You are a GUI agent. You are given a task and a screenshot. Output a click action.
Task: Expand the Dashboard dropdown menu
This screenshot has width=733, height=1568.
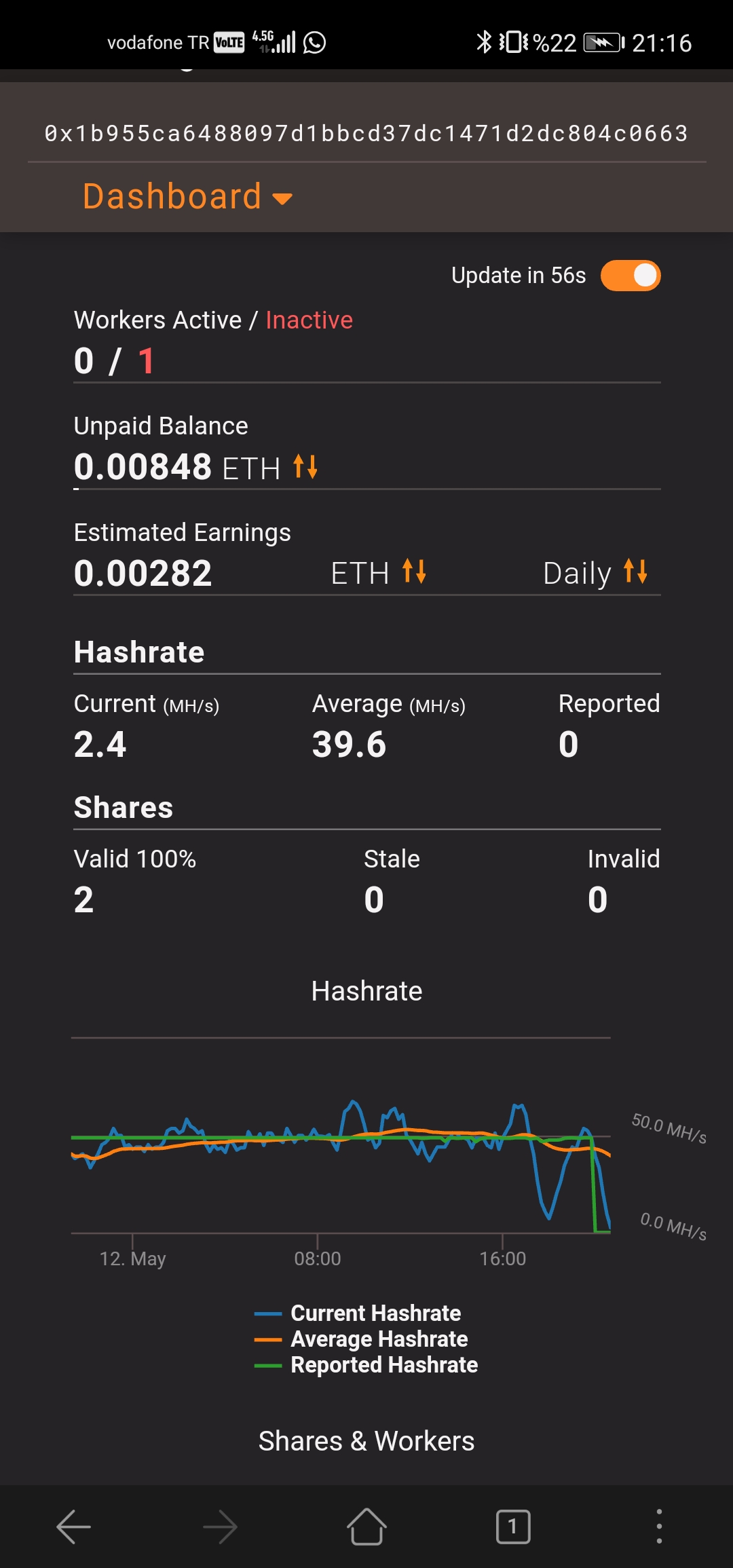[x=187, y=197]
